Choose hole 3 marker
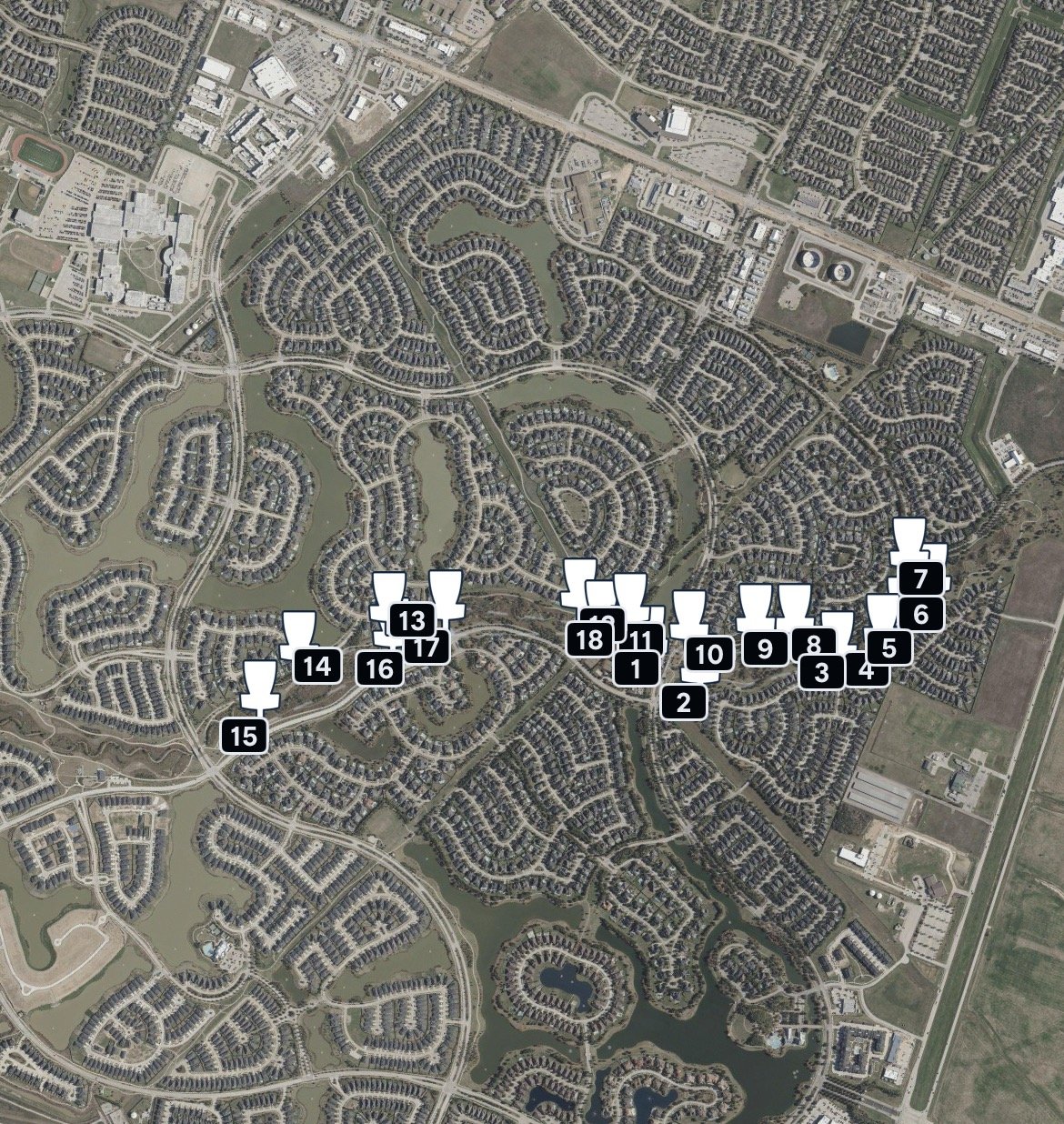 pos(822,673)
